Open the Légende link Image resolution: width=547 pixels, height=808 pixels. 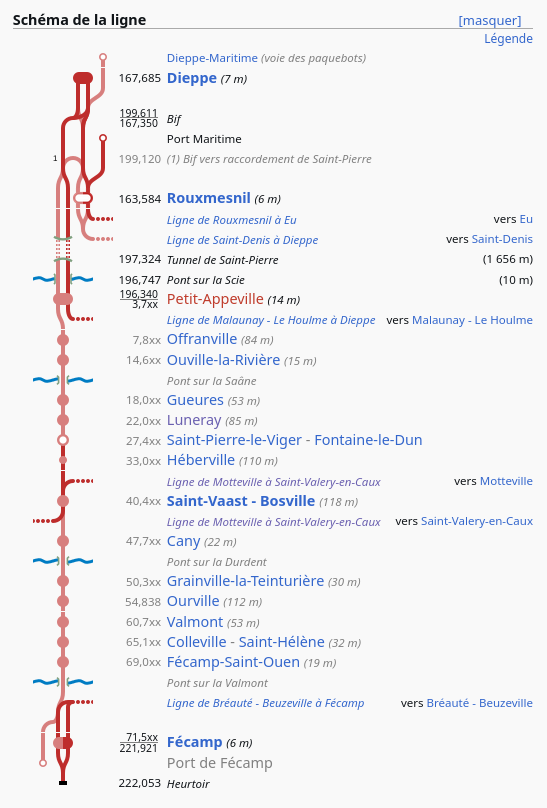point(508,39)
